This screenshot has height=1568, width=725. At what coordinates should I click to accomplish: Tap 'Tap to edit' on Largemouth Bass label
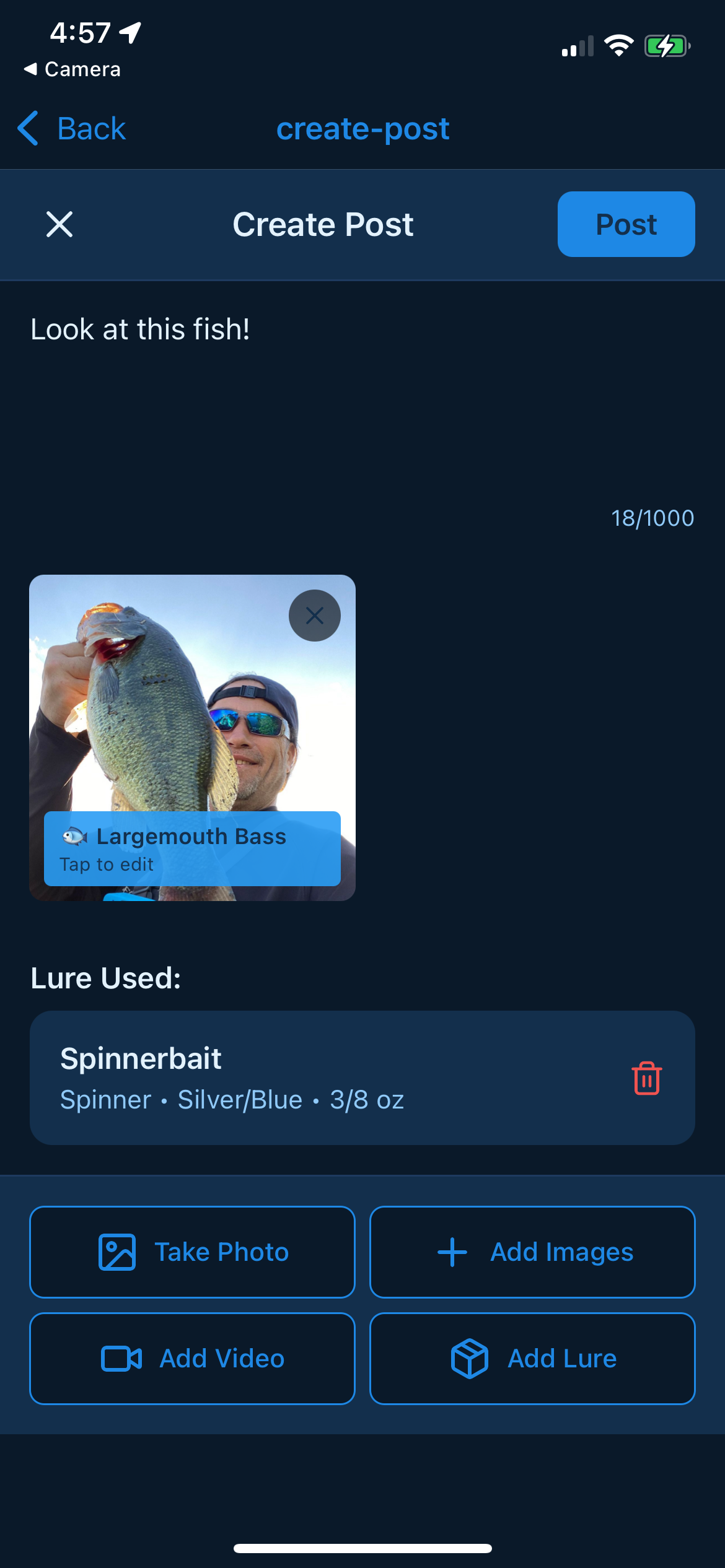pyautogui.click(x=107, y=863)
